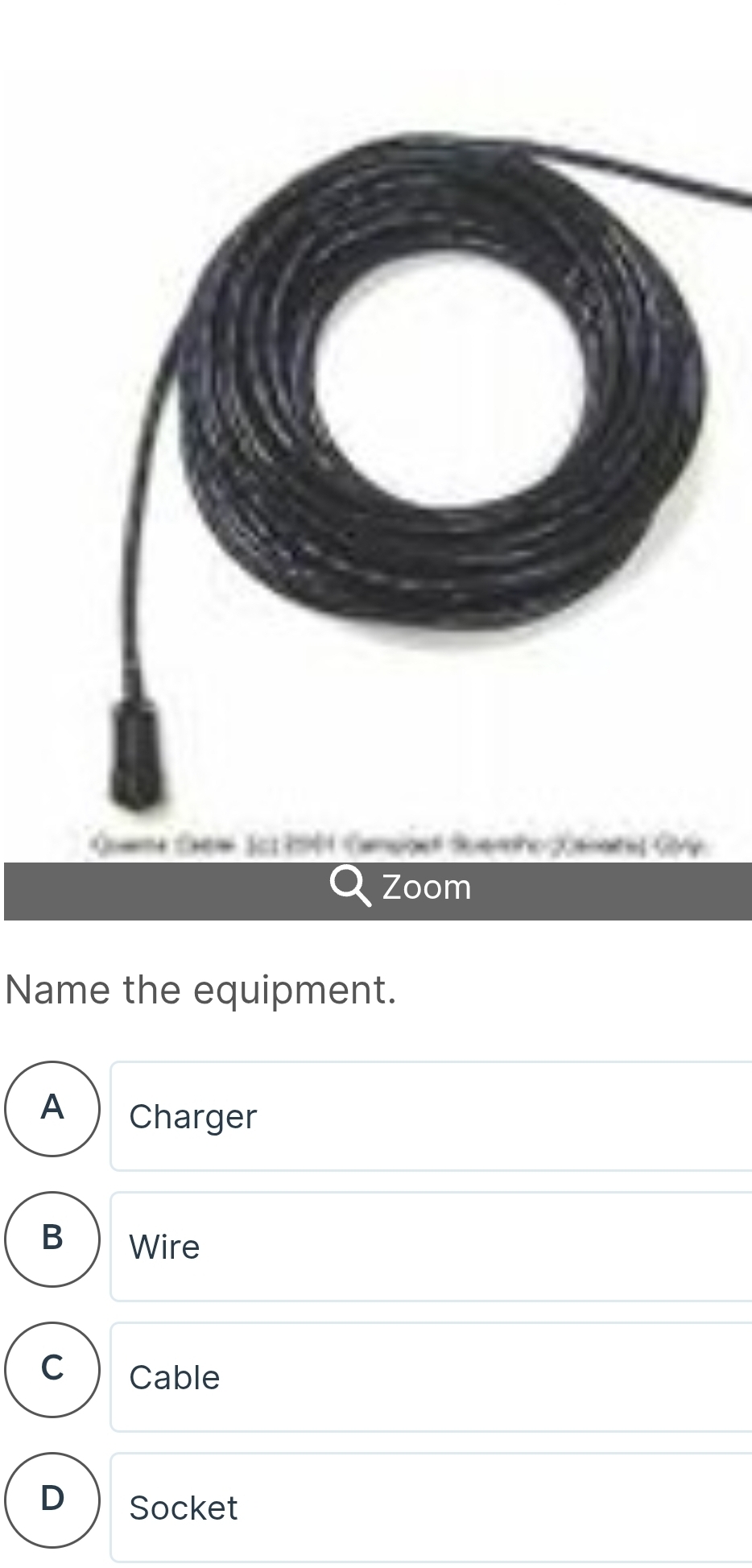The height and width of the screenshot is (1568, 752).
Task: Click the circled letter A icon
Action: click(x=52, y=1108)
